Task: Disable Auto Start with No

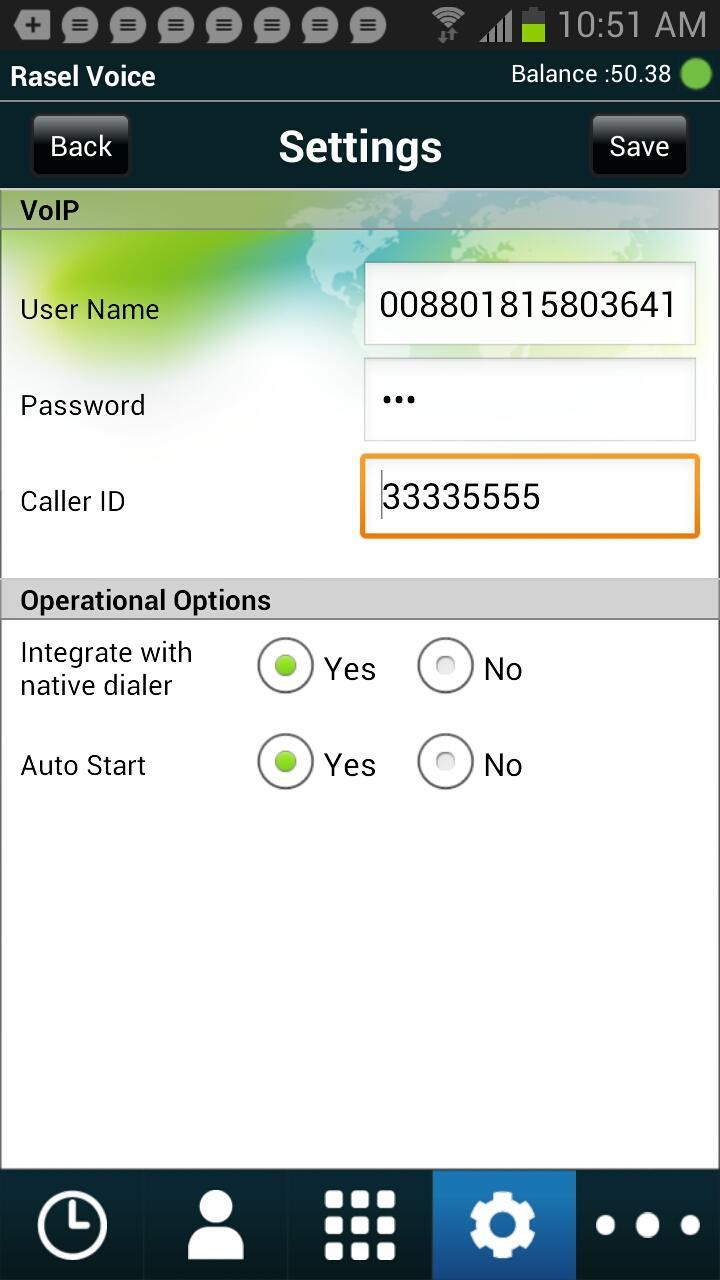Action: (x=446, y=762)
